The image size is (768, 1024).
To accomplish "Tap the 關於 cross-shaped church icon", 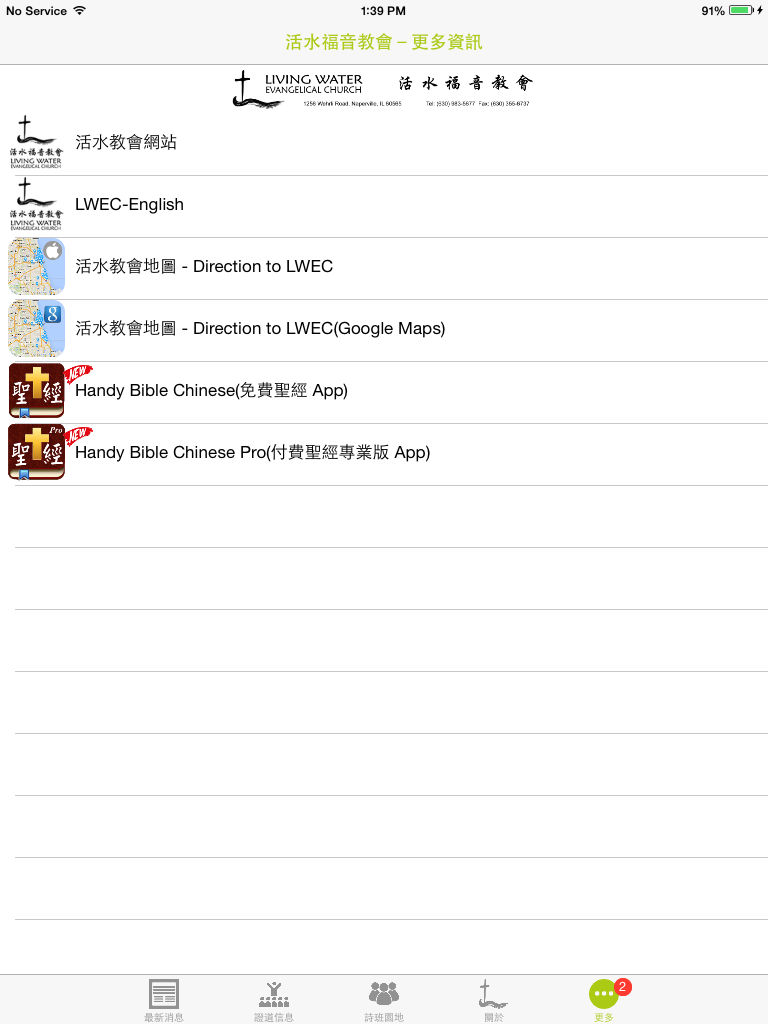I will (x=492, y=994).
